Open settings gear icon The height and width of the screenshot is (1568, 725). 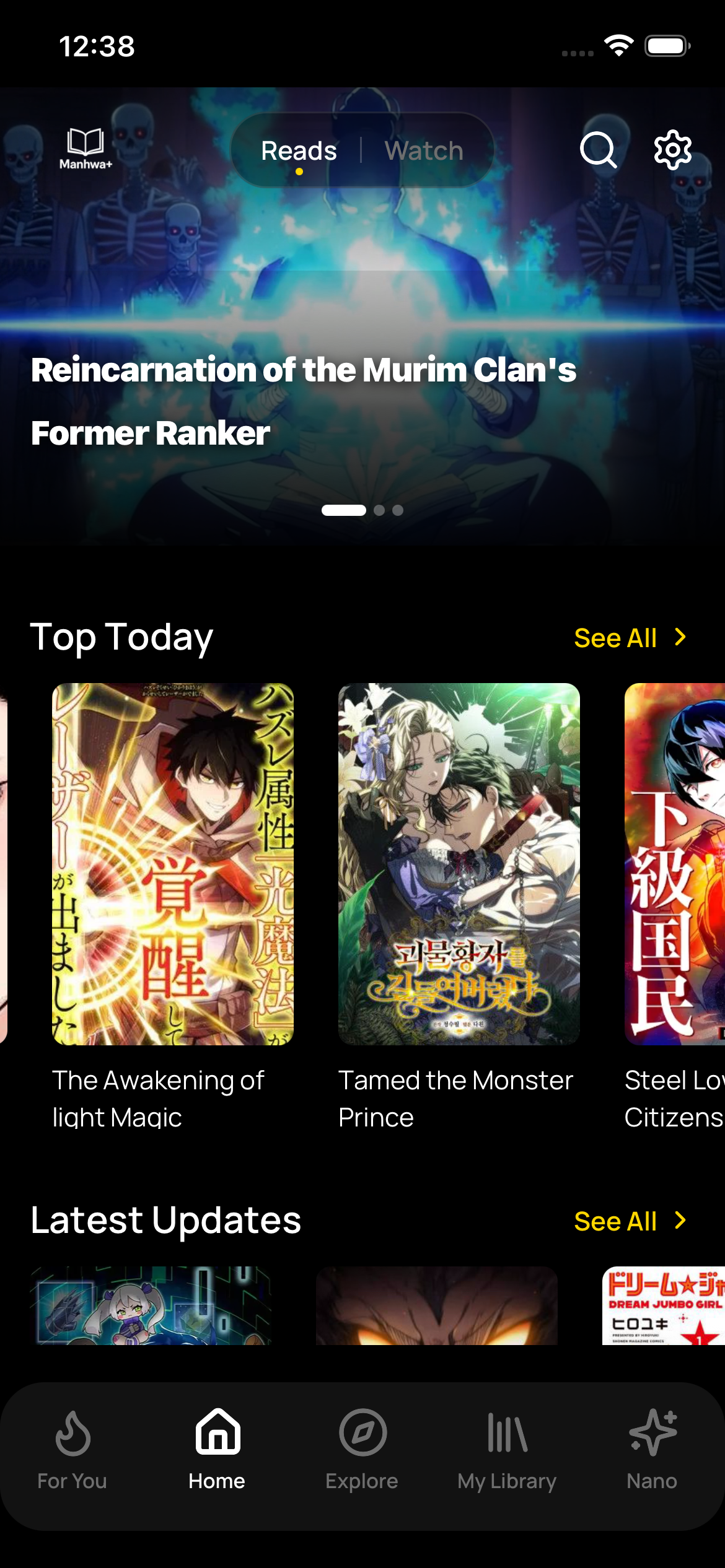click(x=672, y=150)
